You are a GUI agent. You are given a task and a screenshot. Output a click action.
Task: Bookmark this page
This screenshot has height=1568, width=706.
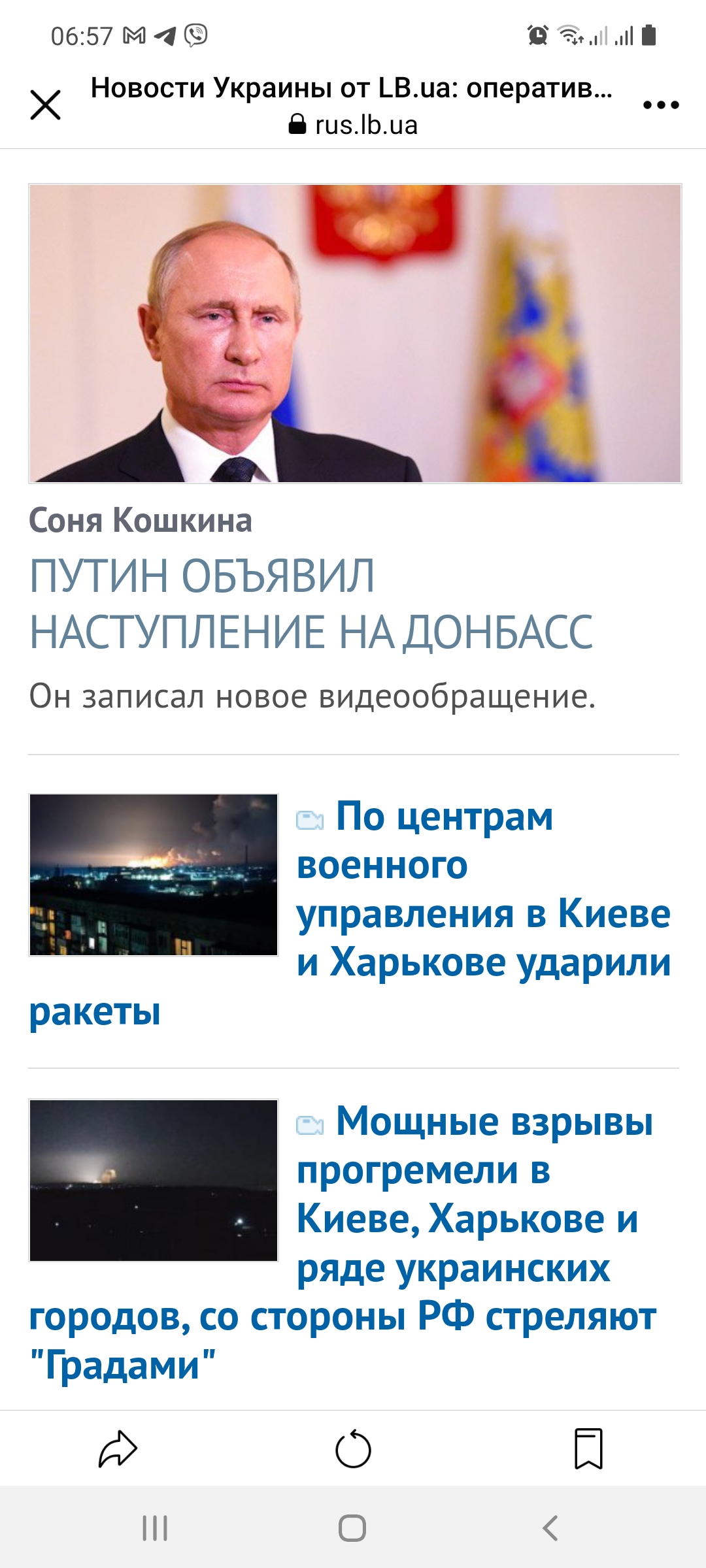click(588, 1449)
